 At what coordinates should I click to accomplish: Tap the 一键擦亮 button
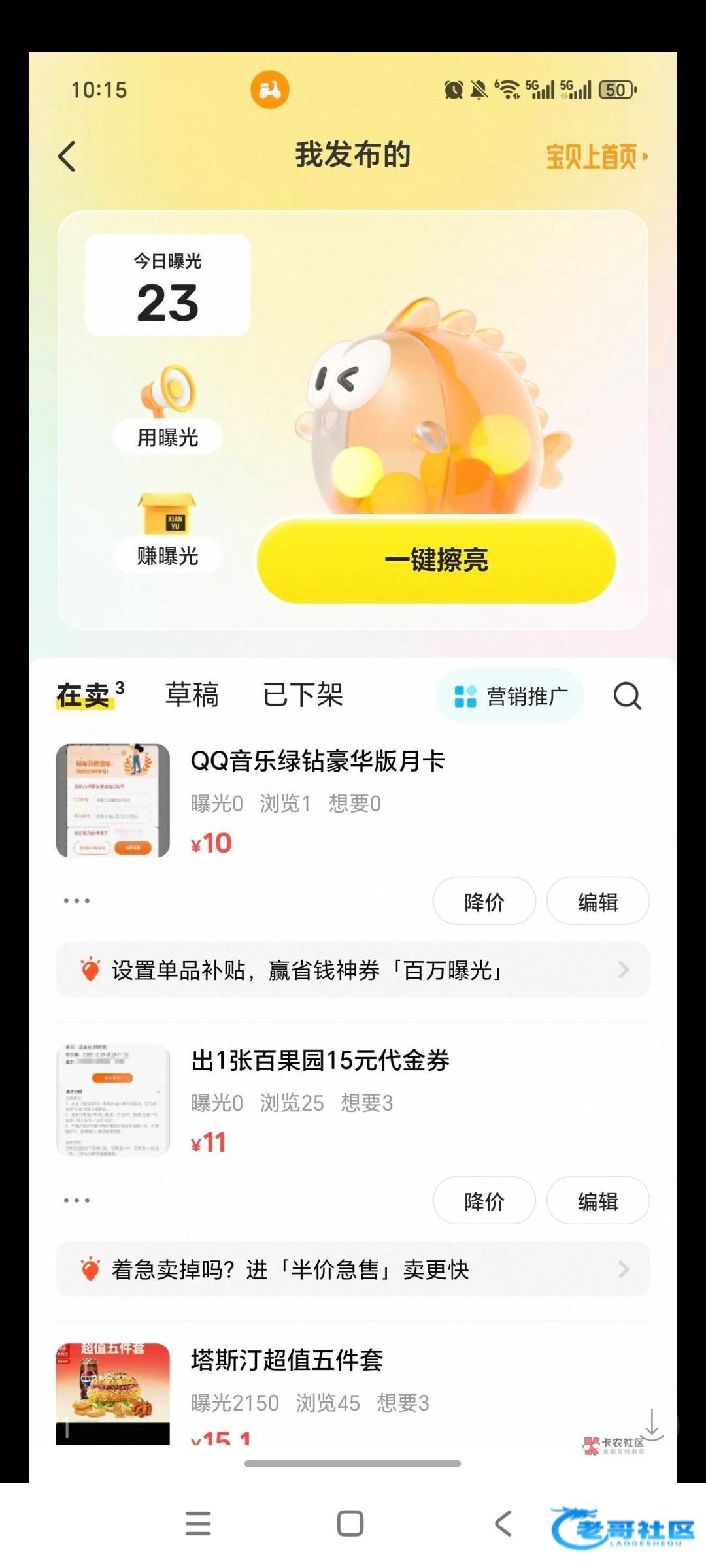coord(436,561)
